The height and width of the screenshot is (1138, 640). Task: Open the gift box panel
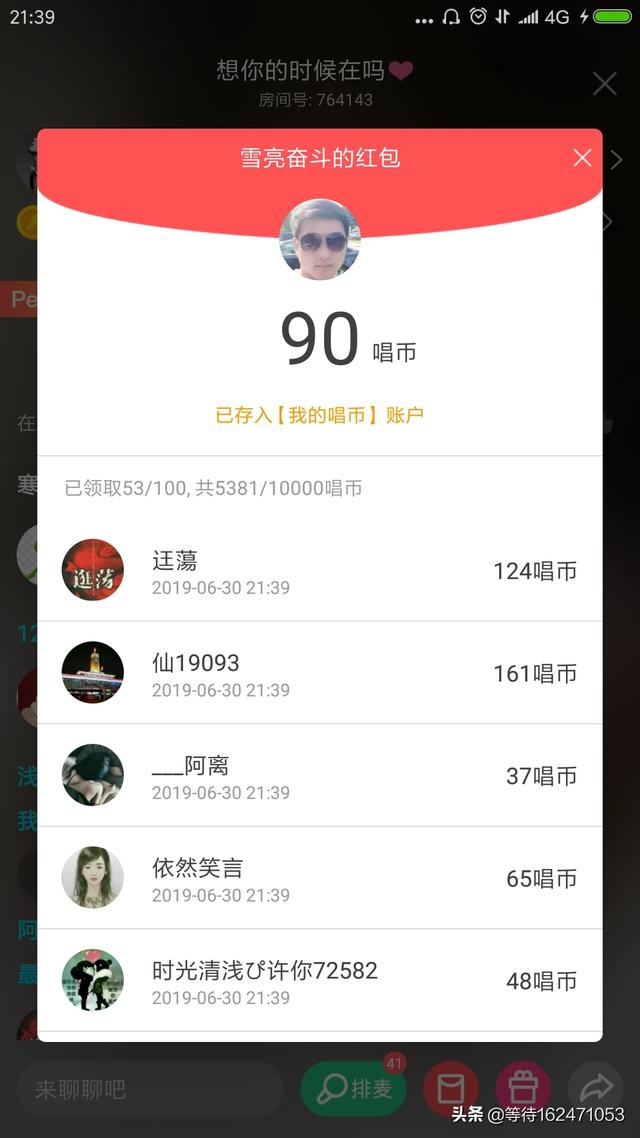click(x=523, y=1088)
